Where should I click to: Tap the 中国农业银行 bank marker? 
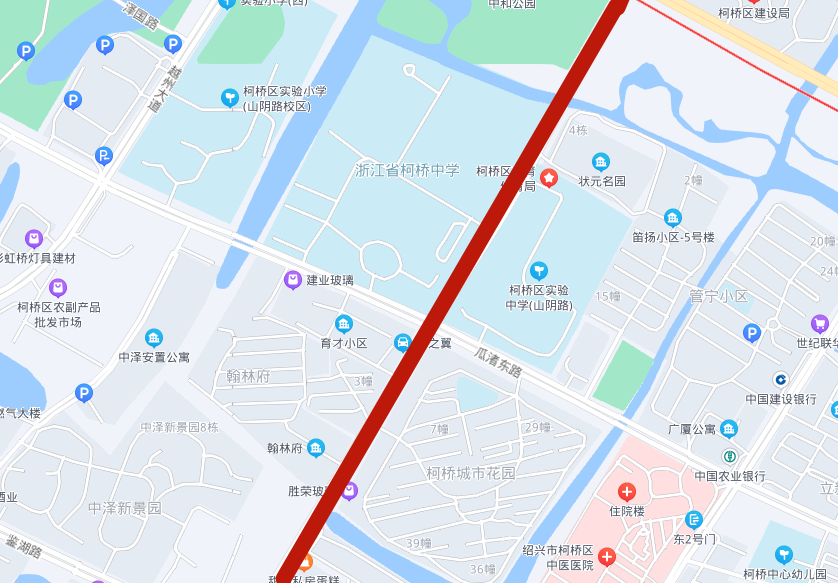[x=729, y=456]
